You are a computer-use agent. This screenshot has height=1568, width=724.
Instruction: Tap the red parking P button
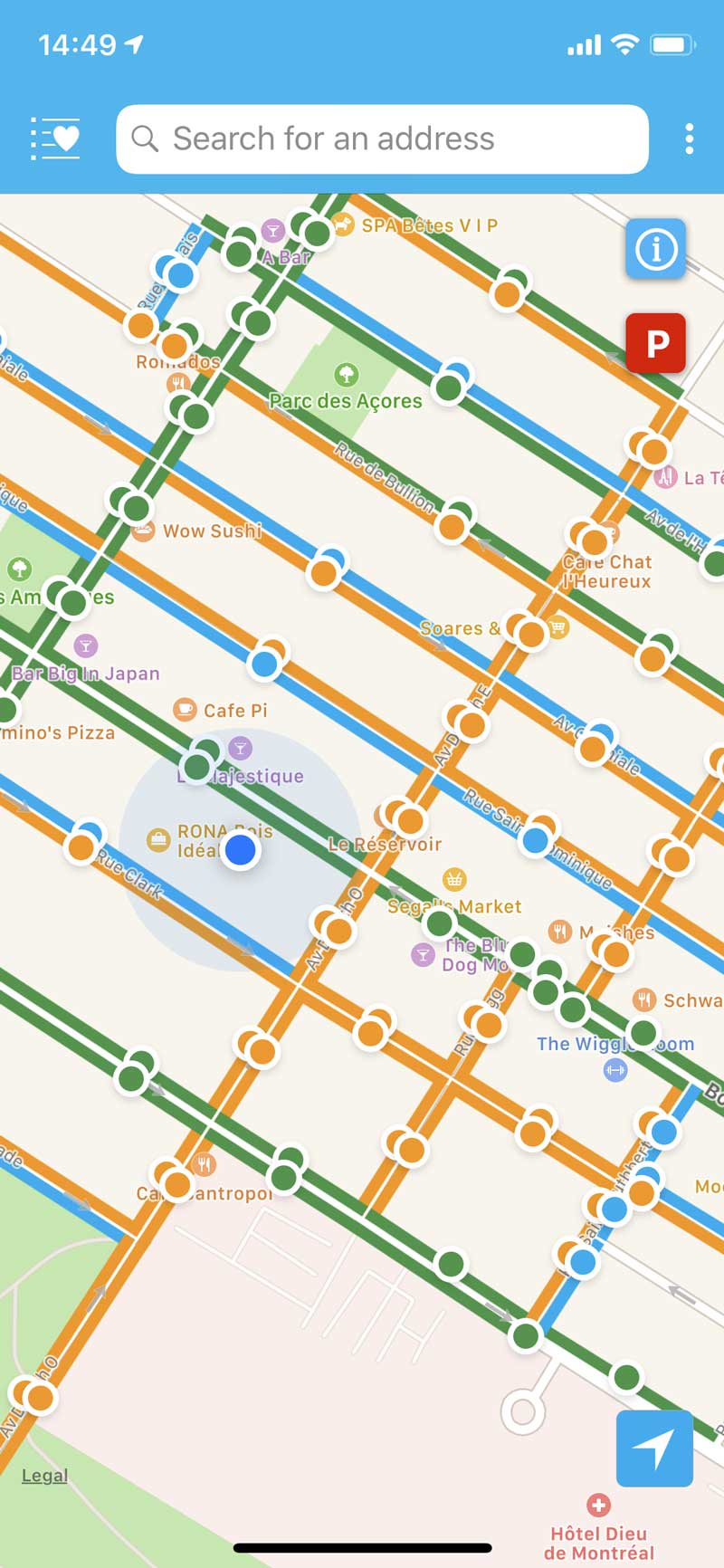coord(655,343)
